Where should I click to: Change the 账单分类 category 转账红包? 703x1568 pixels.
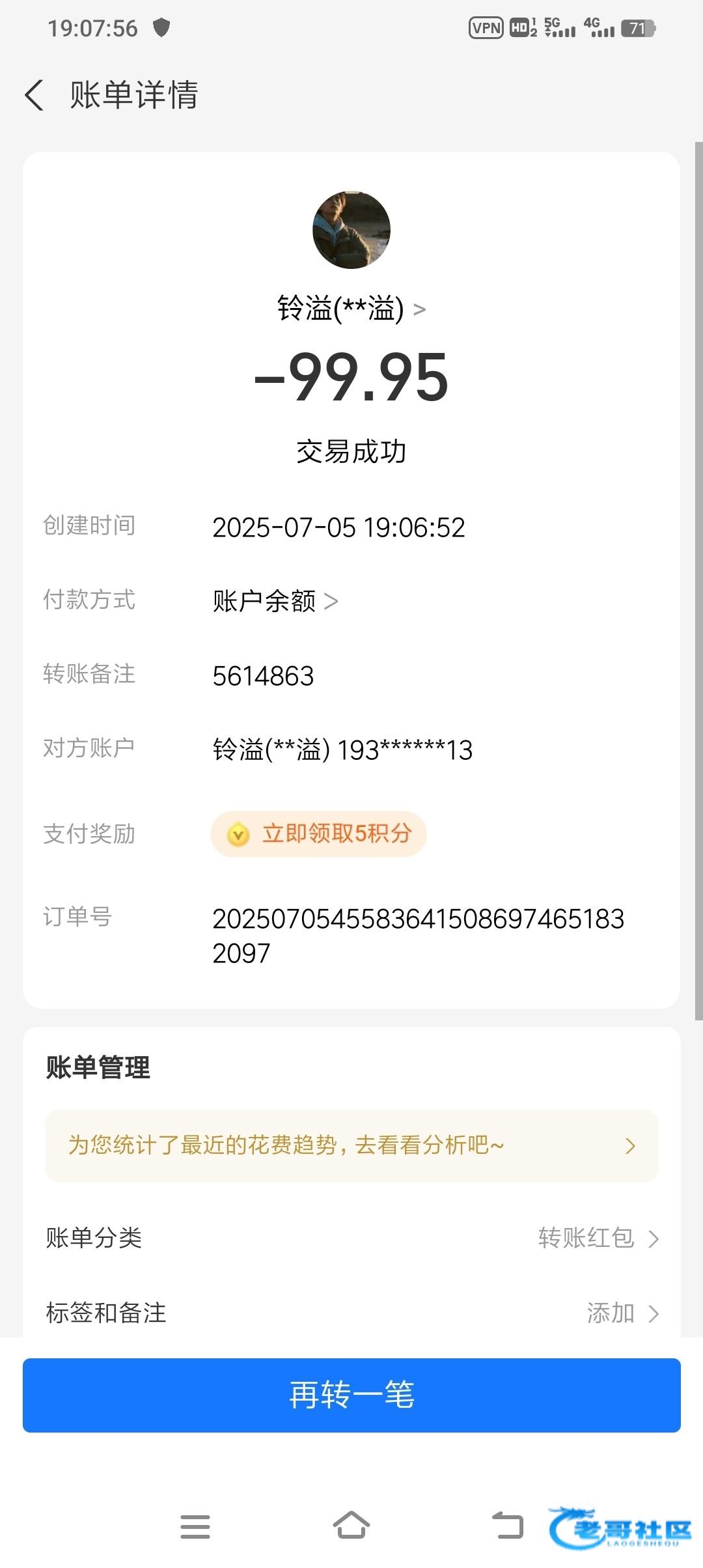[351, 1238]
